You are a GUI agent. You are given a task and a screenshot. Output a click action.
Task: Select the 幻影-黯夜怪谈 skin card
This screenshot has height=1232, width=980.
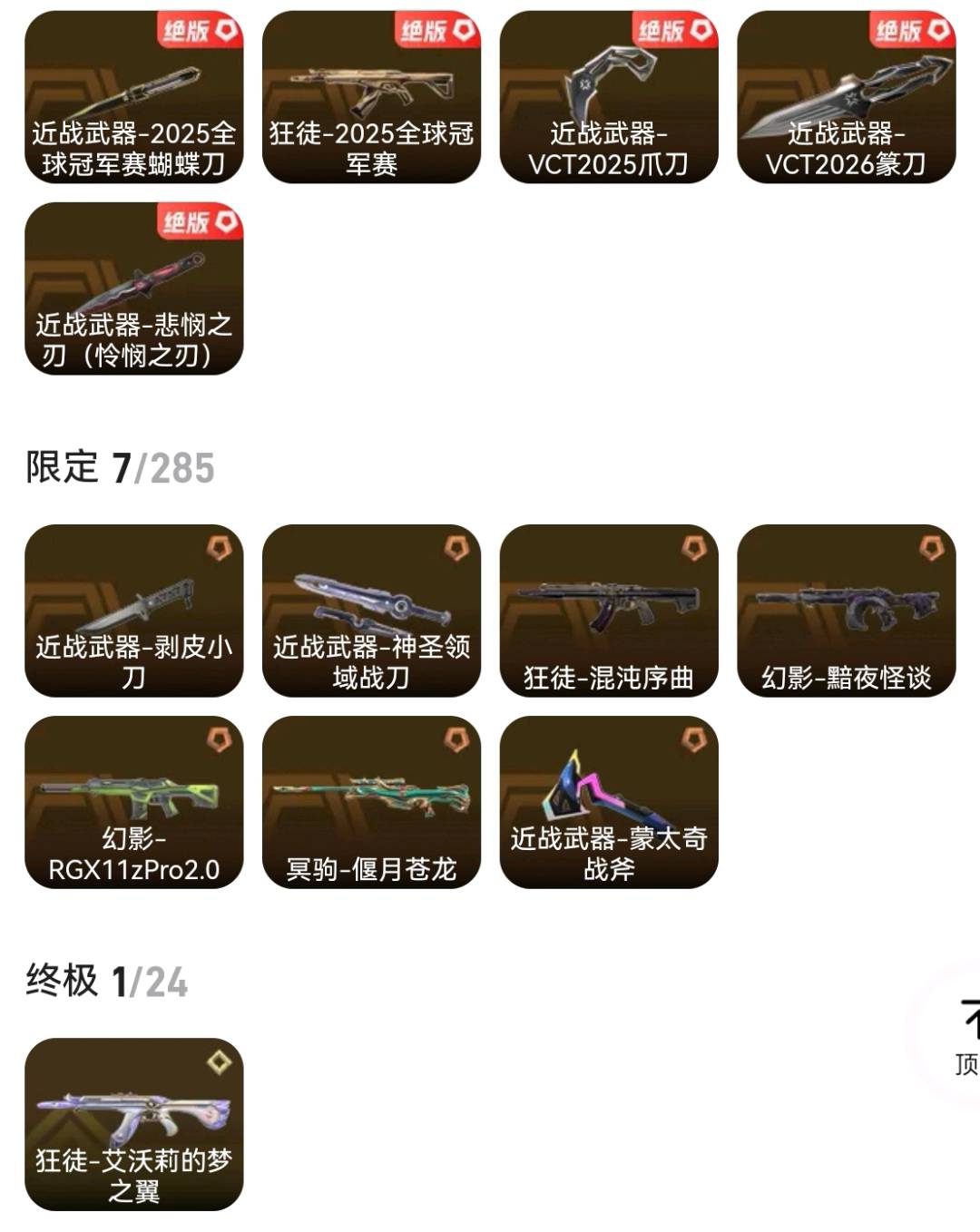pos(847,611)
